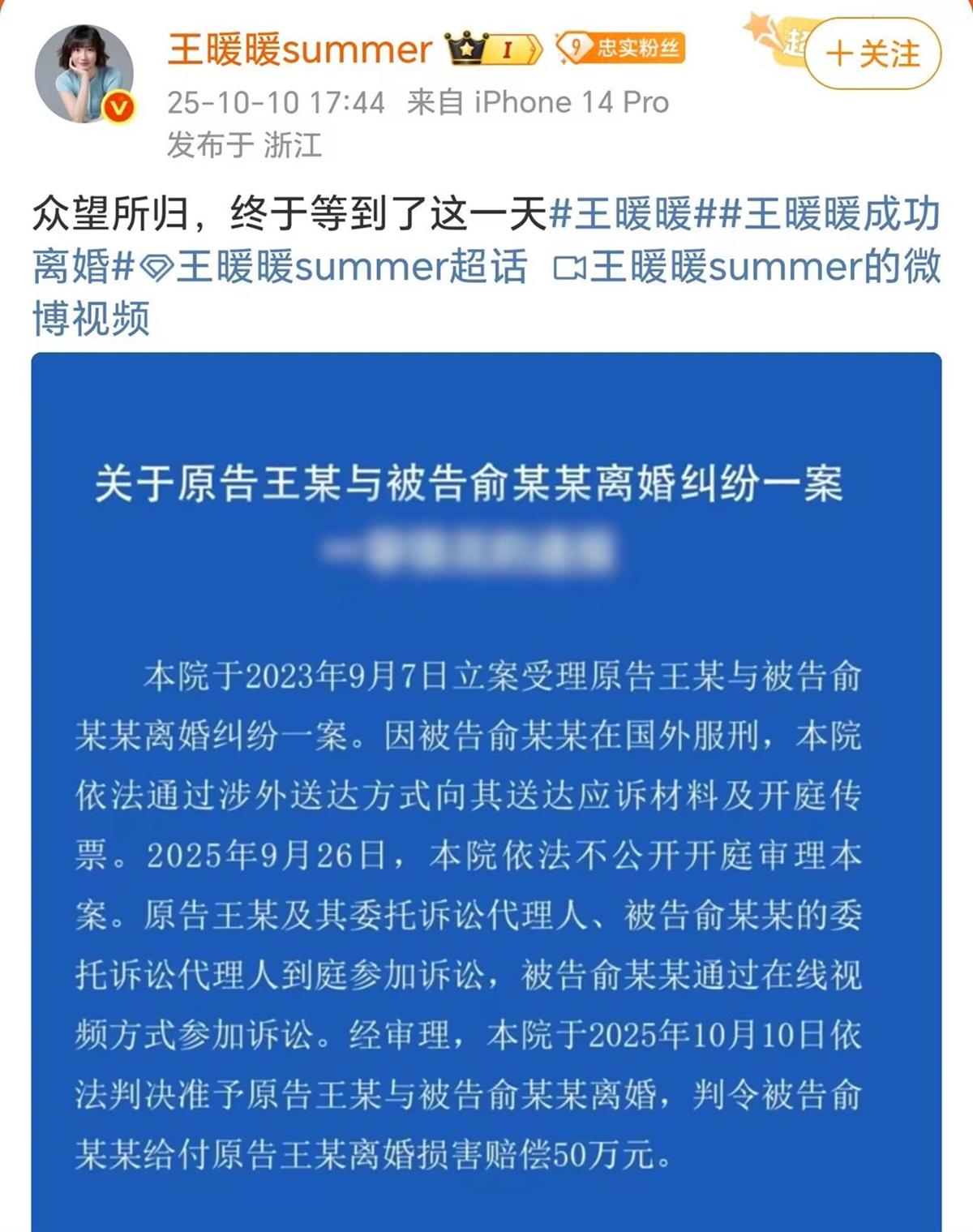Viewport: 973px width, 1232px height.
Task: Follow 王暖暖summer with +关注 button
Action: [872, 54]
